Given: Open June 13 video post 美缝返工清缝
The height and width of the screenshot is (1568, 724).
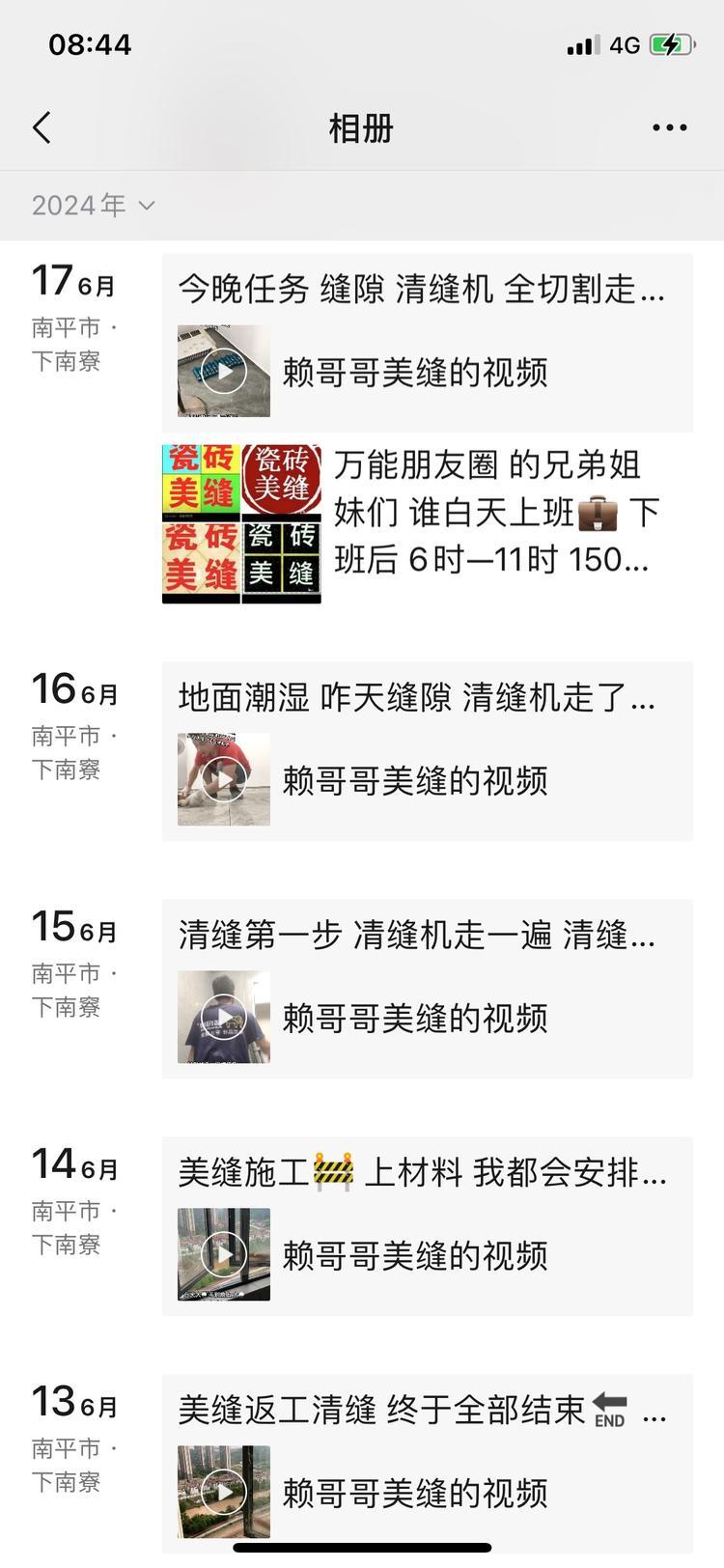Looking at the screenshot, I should coord(427,1462).
